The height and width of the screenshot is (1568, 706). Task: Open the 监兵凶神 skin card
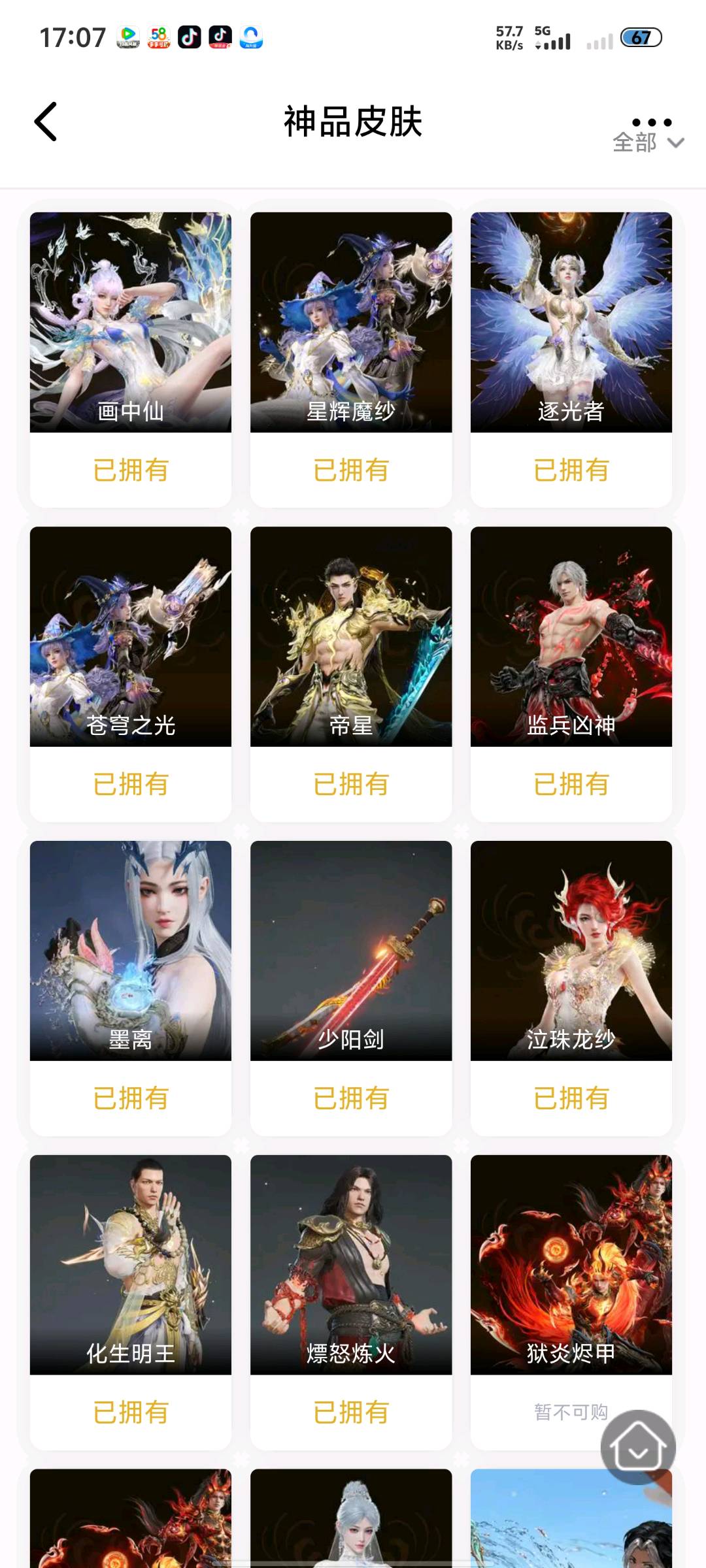pyautogui.click(x=571, y=637)
